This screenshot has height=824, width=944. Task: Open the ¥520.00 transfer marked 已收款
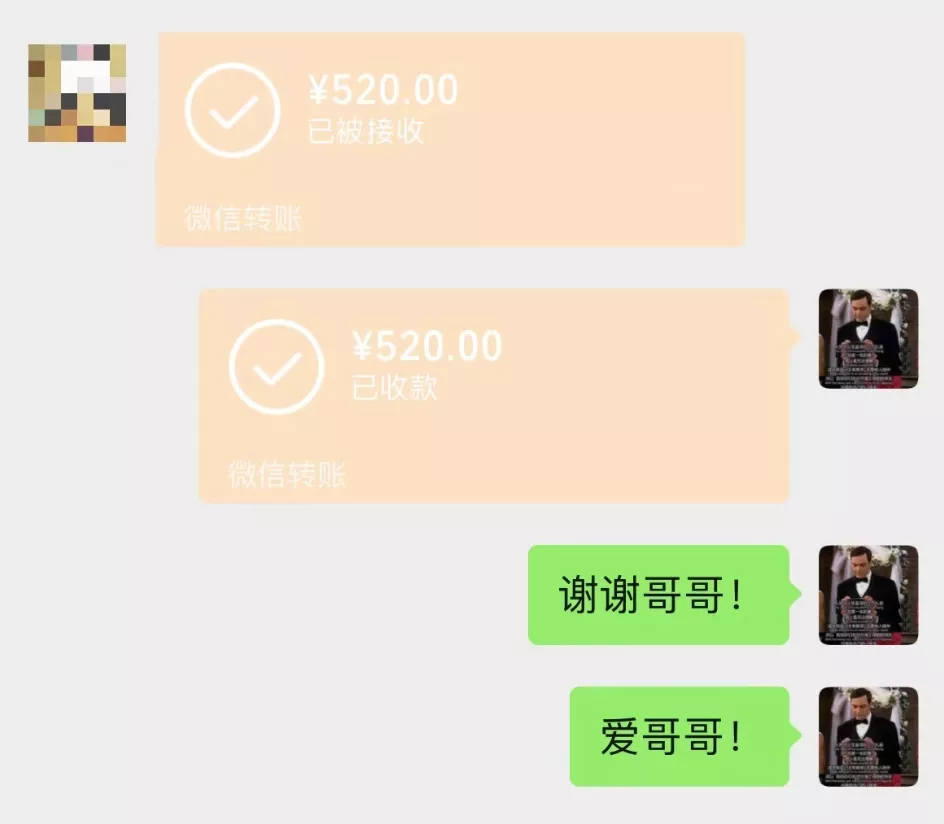pyautogui.click(x=494, y=395)
